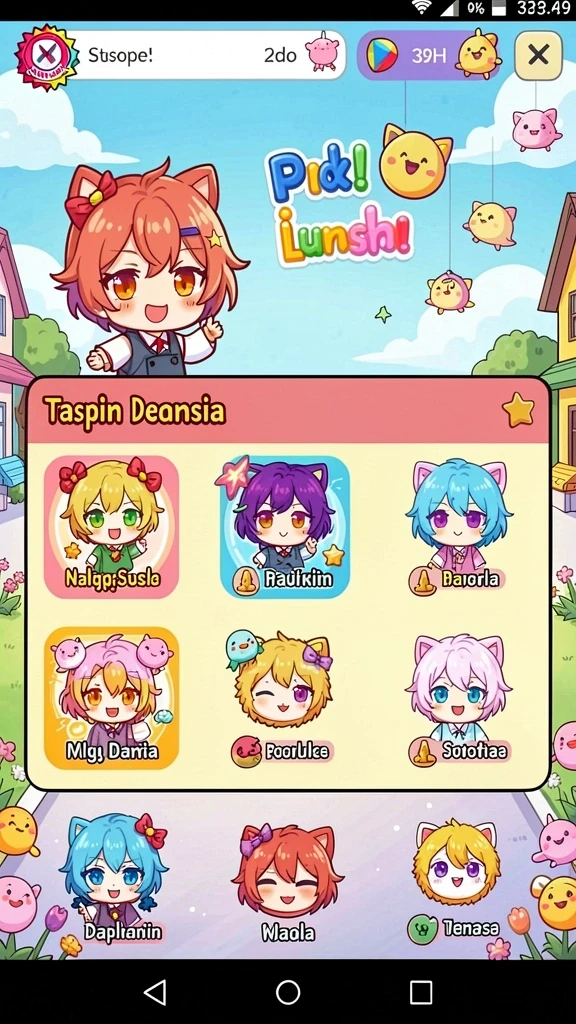Pick the Tenasa character
The height and width of the screenshot is (1024, 576).
point(456,882)
